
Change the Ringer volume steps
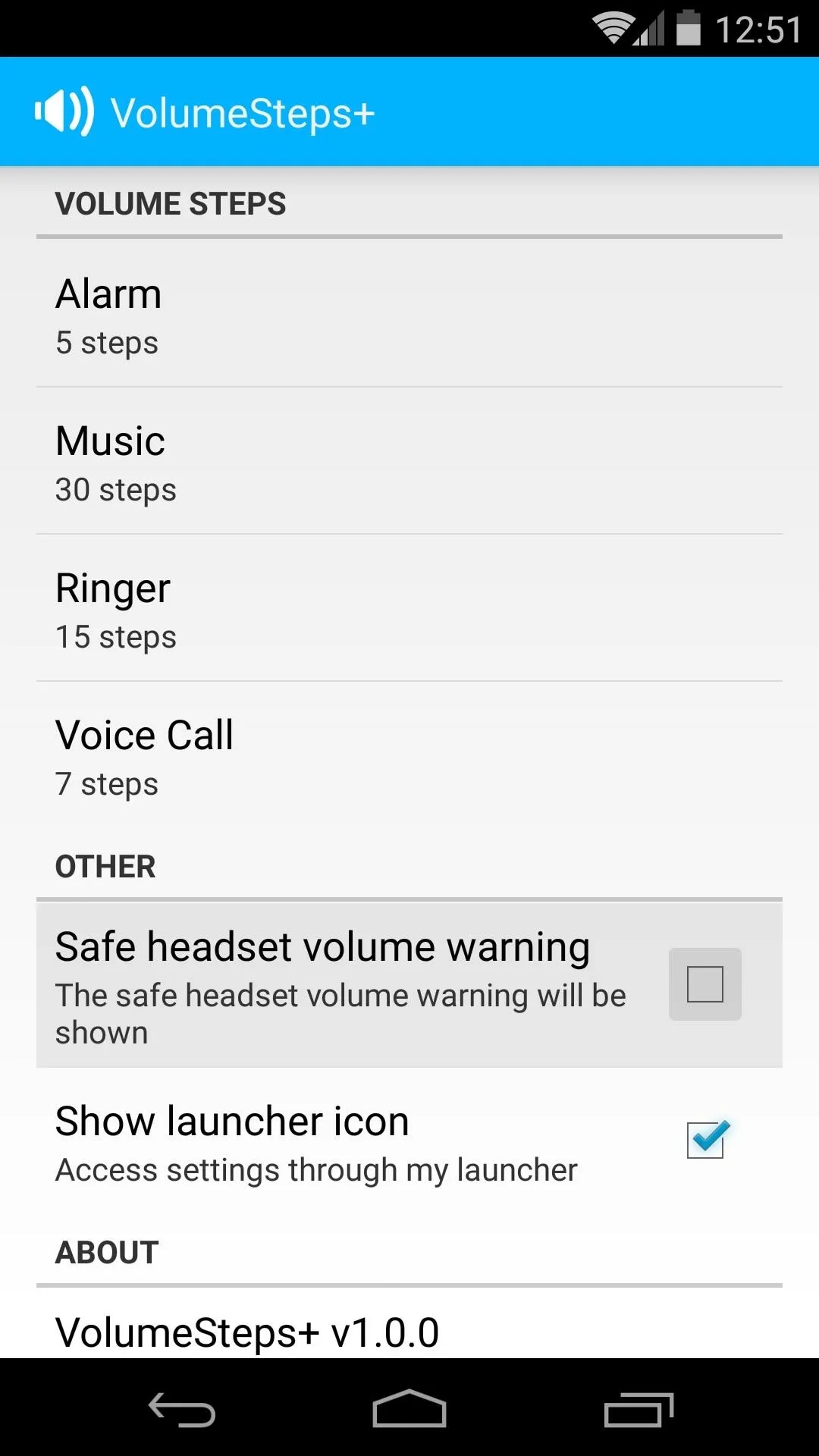point(409,608)
